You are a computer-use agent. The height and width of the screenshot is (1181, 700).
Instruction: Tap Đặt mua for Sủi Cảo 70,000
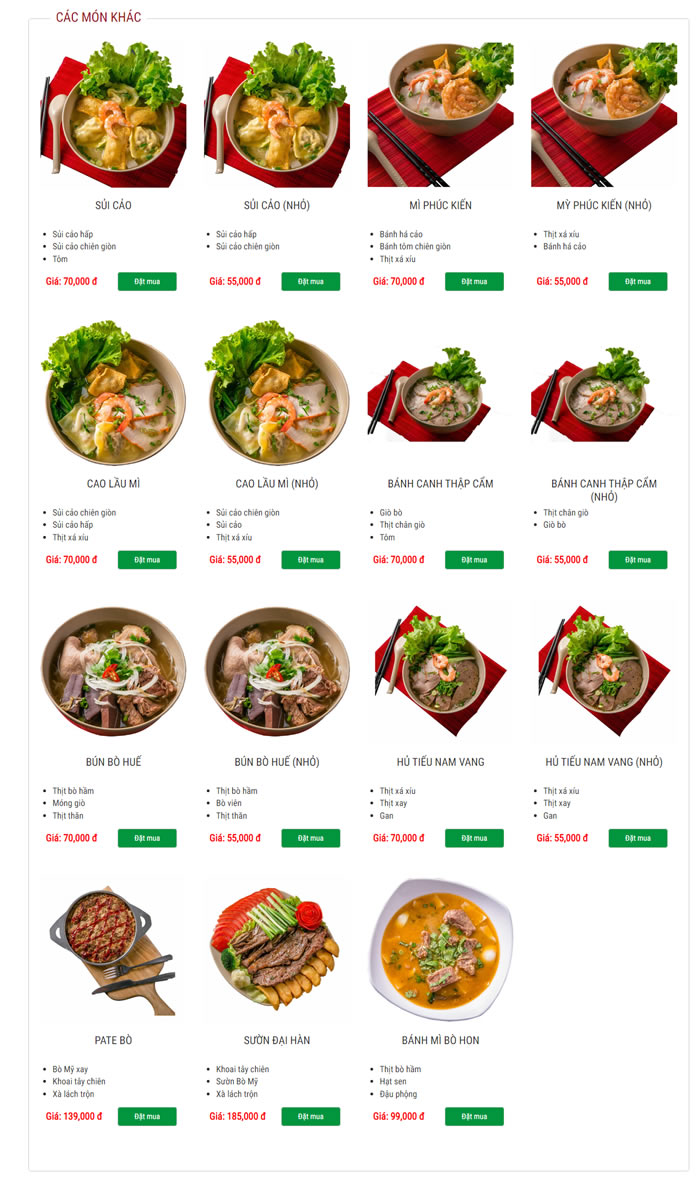147,281
